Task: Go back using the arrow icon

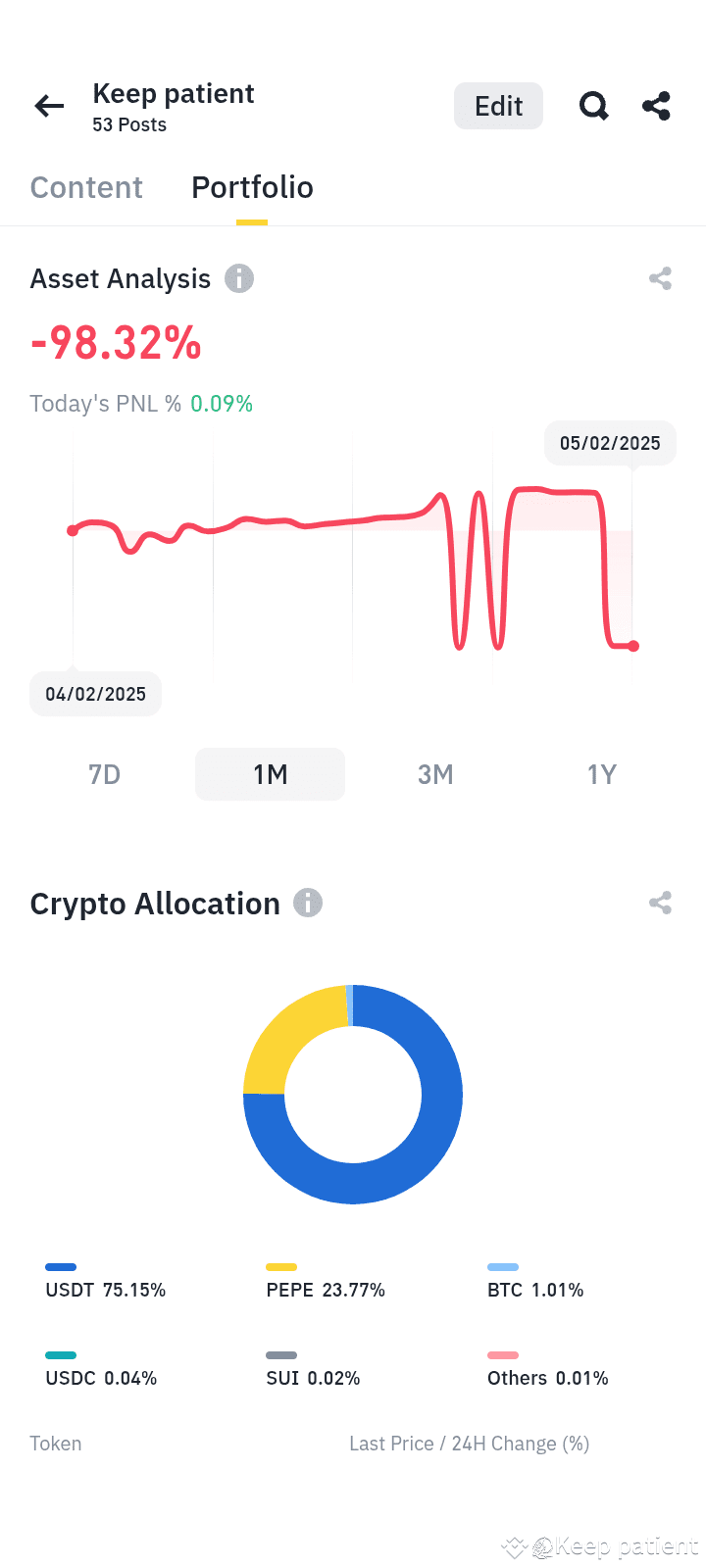Action: (x=49, y=106)
